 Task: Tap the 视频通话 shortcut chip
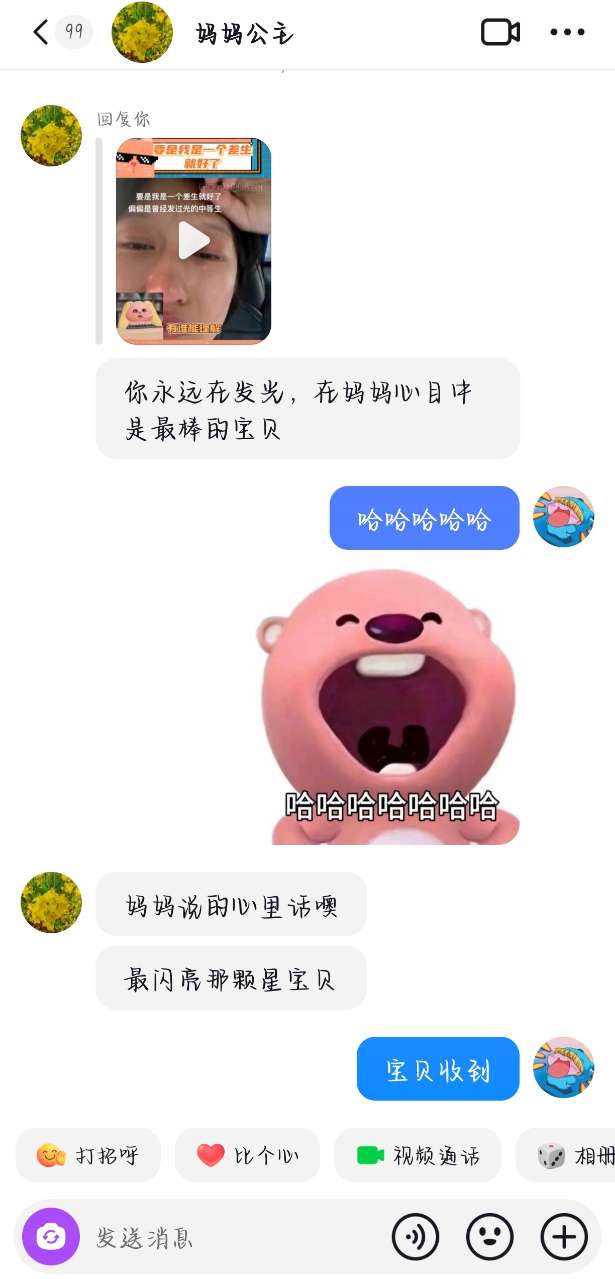(417, 1156)
